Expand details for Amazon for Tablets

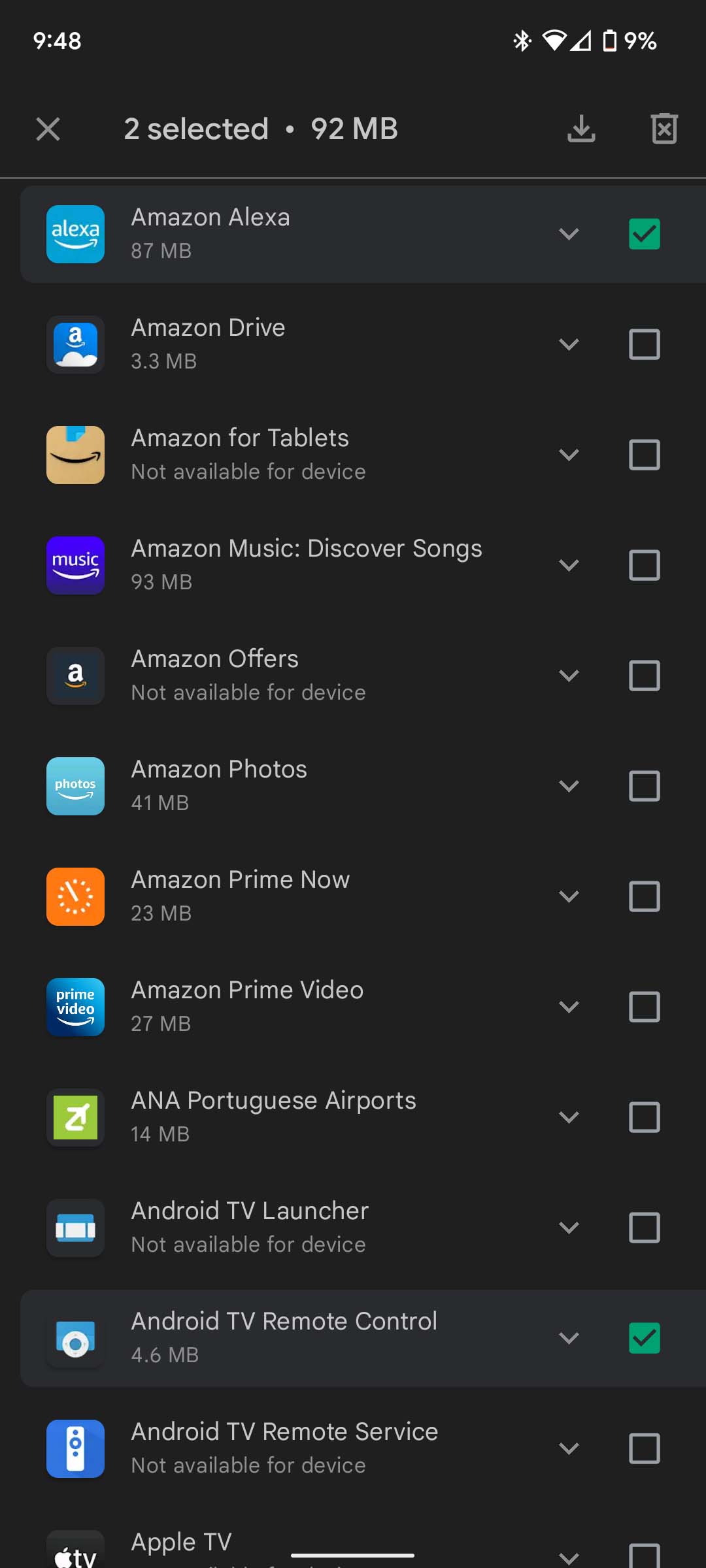[569, 455]
